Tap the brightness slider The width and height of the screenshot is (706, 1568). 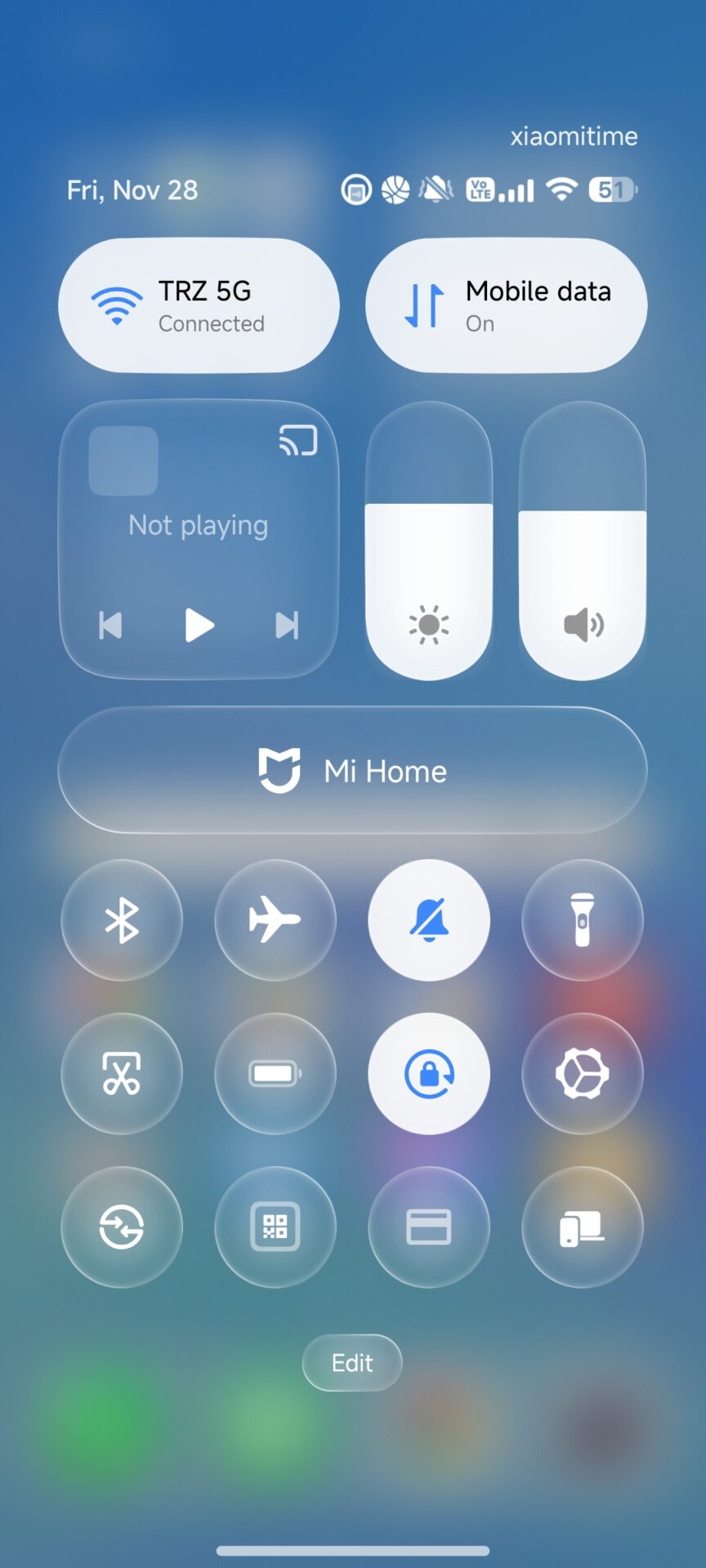point(429,541)
